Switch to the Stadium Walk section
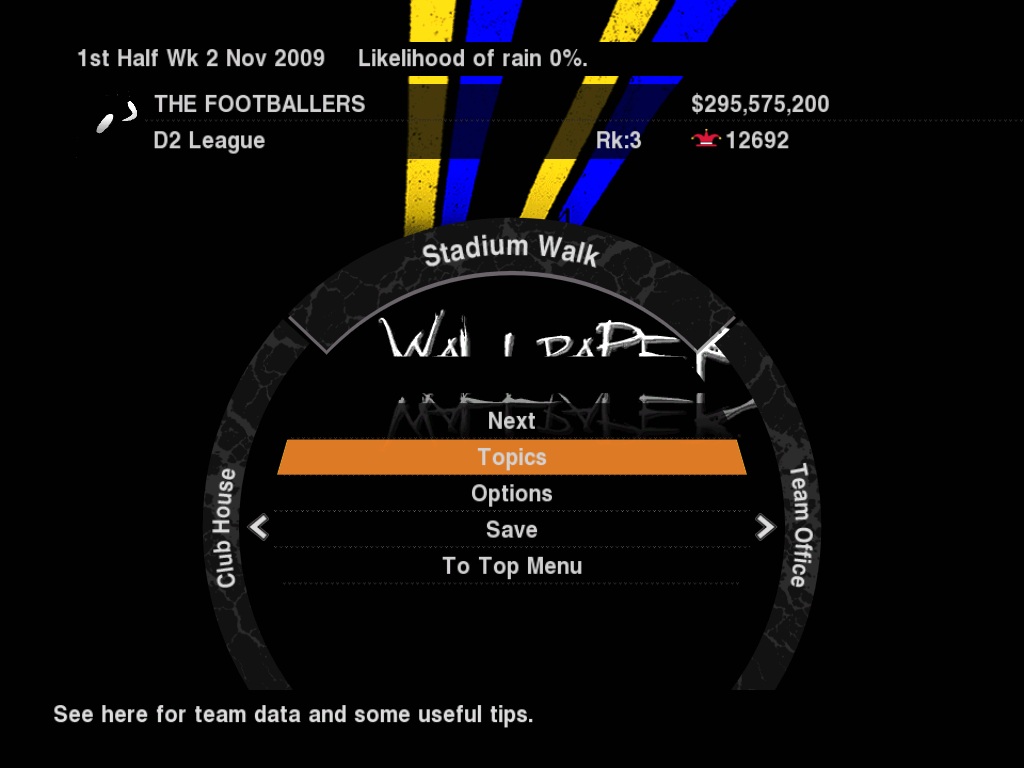The image size is (1024, 768). pyautogui.click(x=511, y=249)
